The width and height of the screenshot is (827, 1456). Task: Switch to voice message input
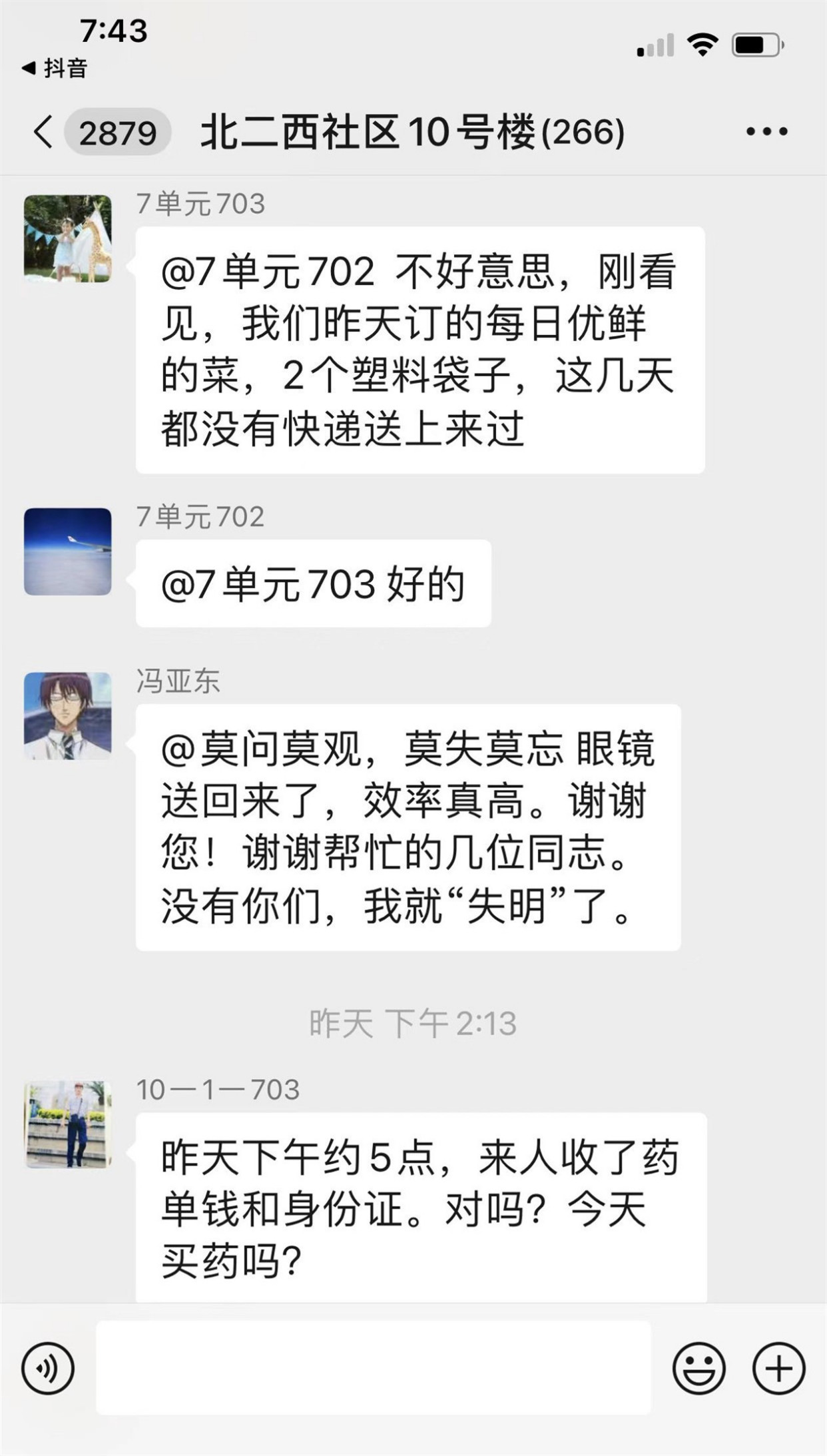[48, 1369]
